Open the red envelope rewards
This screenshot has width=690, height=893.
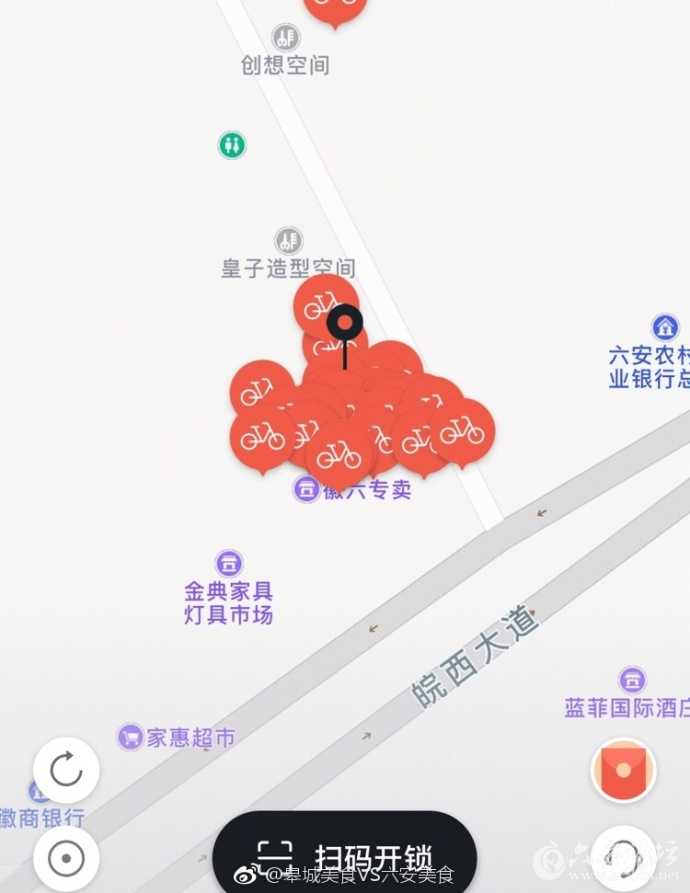point(623,770)
